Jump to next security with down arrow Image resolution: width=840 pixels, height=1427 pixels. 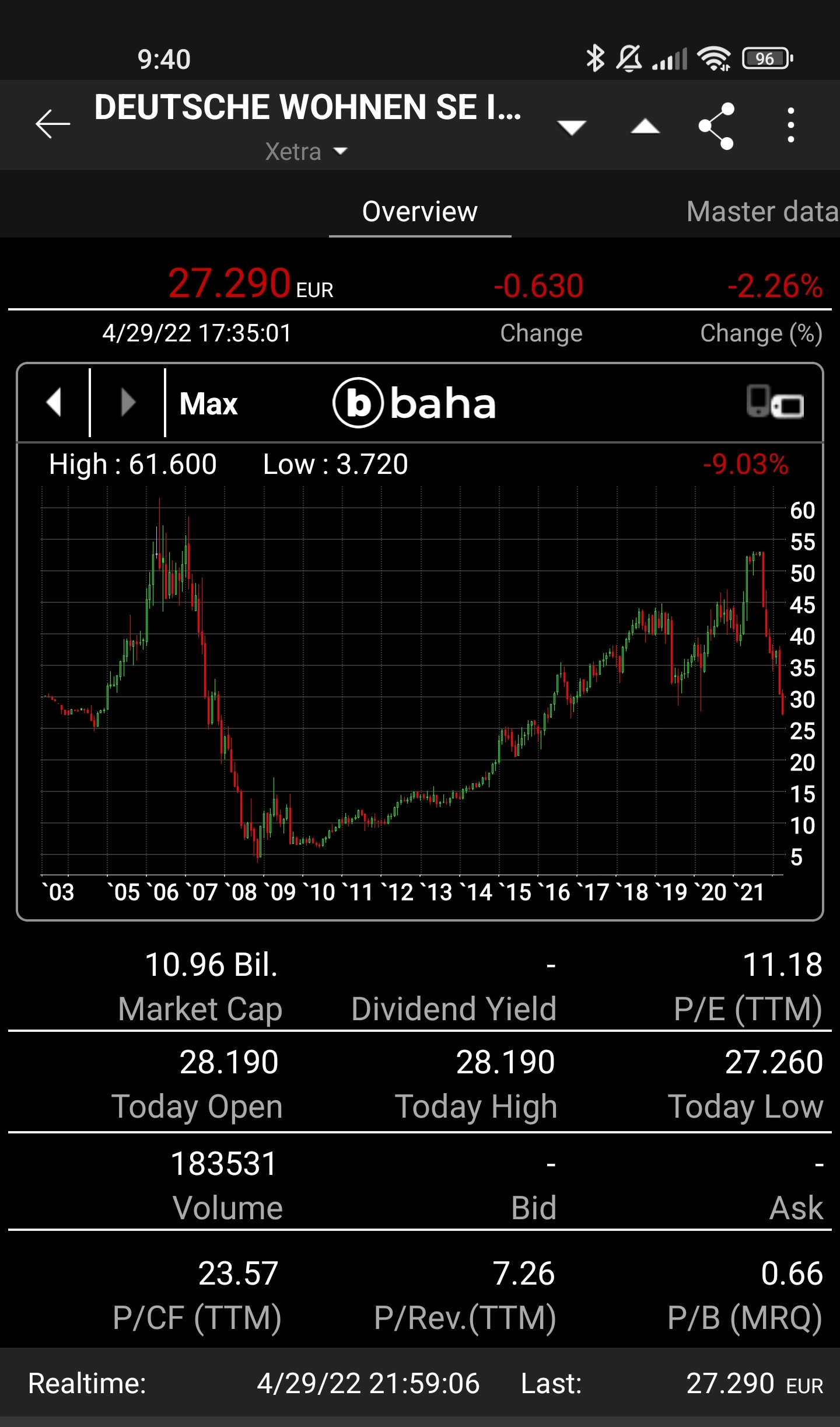coord(571,127)
